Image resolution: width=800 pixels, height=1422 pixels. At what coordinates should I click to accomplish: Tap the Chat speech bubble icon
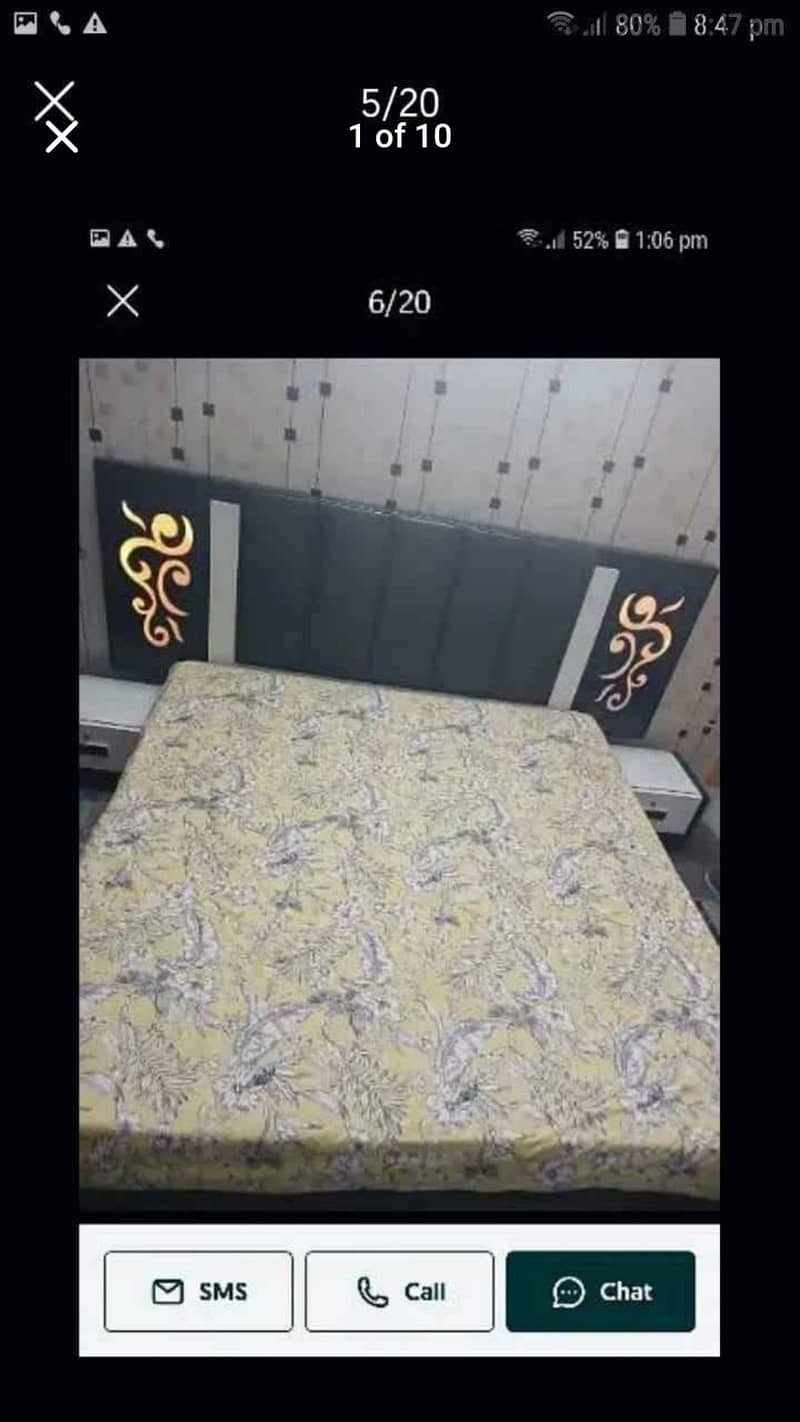(568, 1292)
